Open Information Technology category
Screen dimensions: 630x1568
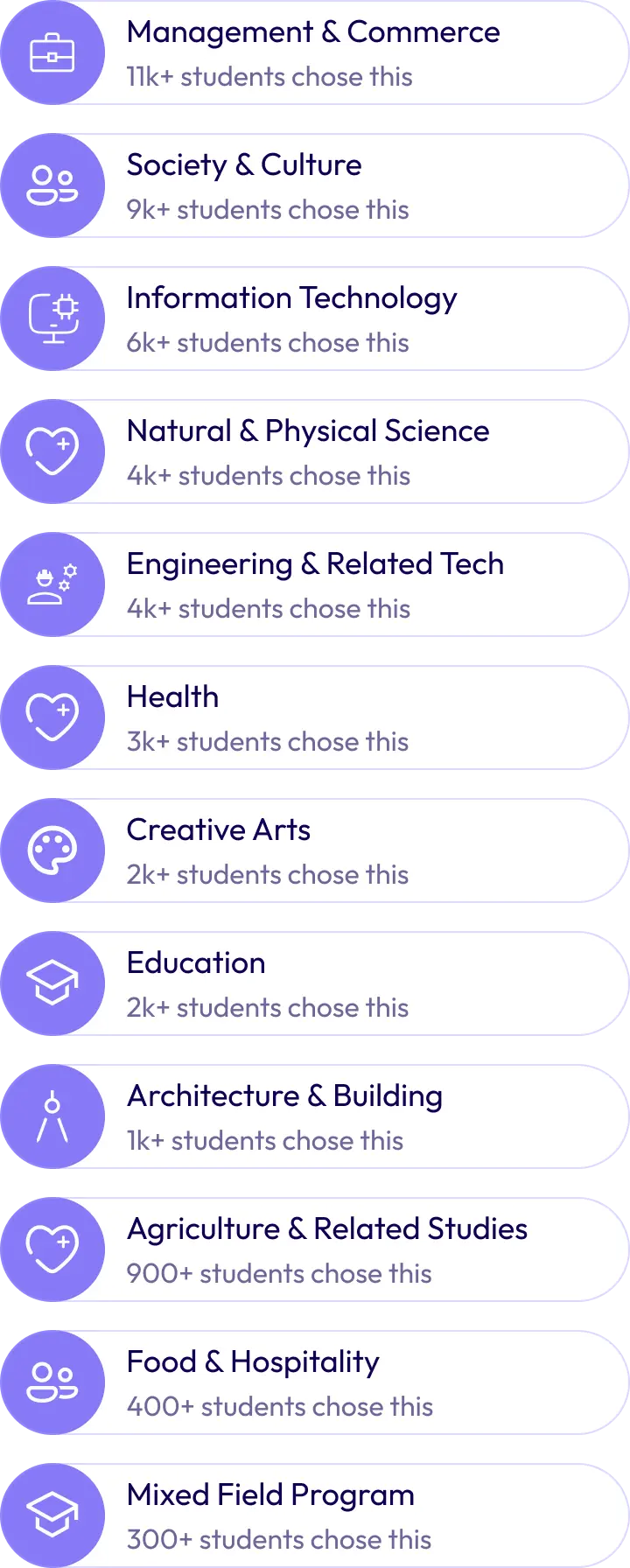315,318
